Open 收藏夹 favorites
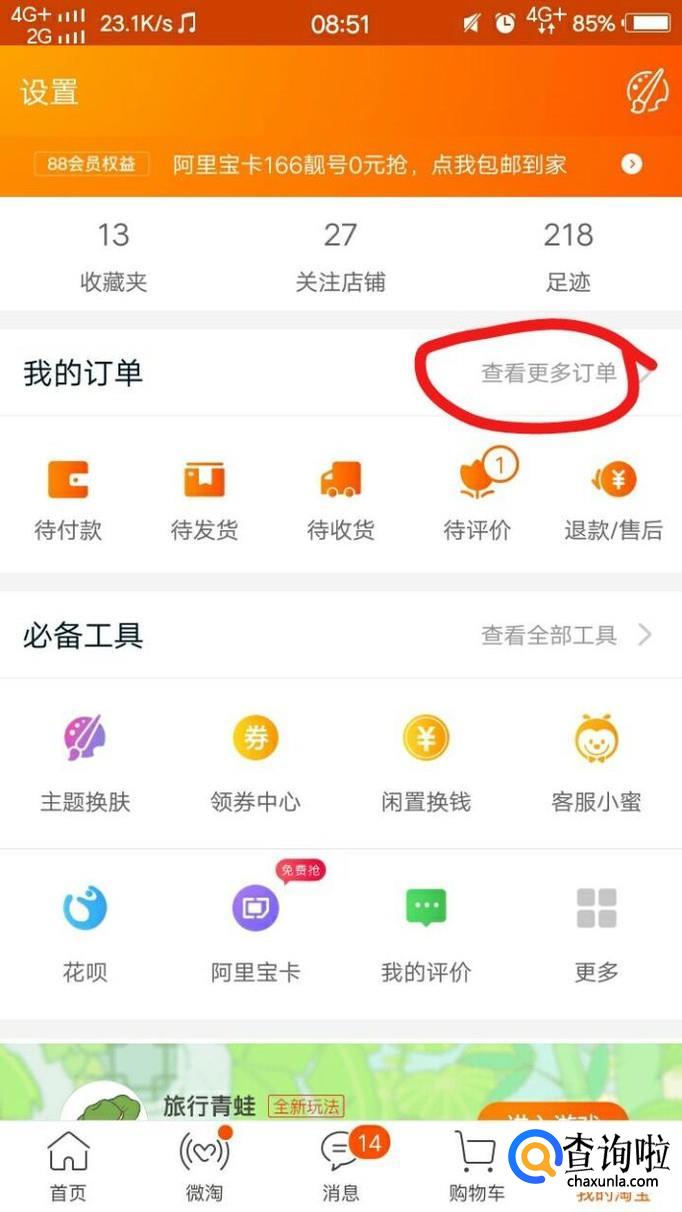682x1212 pixels. [x=113, y=256]
